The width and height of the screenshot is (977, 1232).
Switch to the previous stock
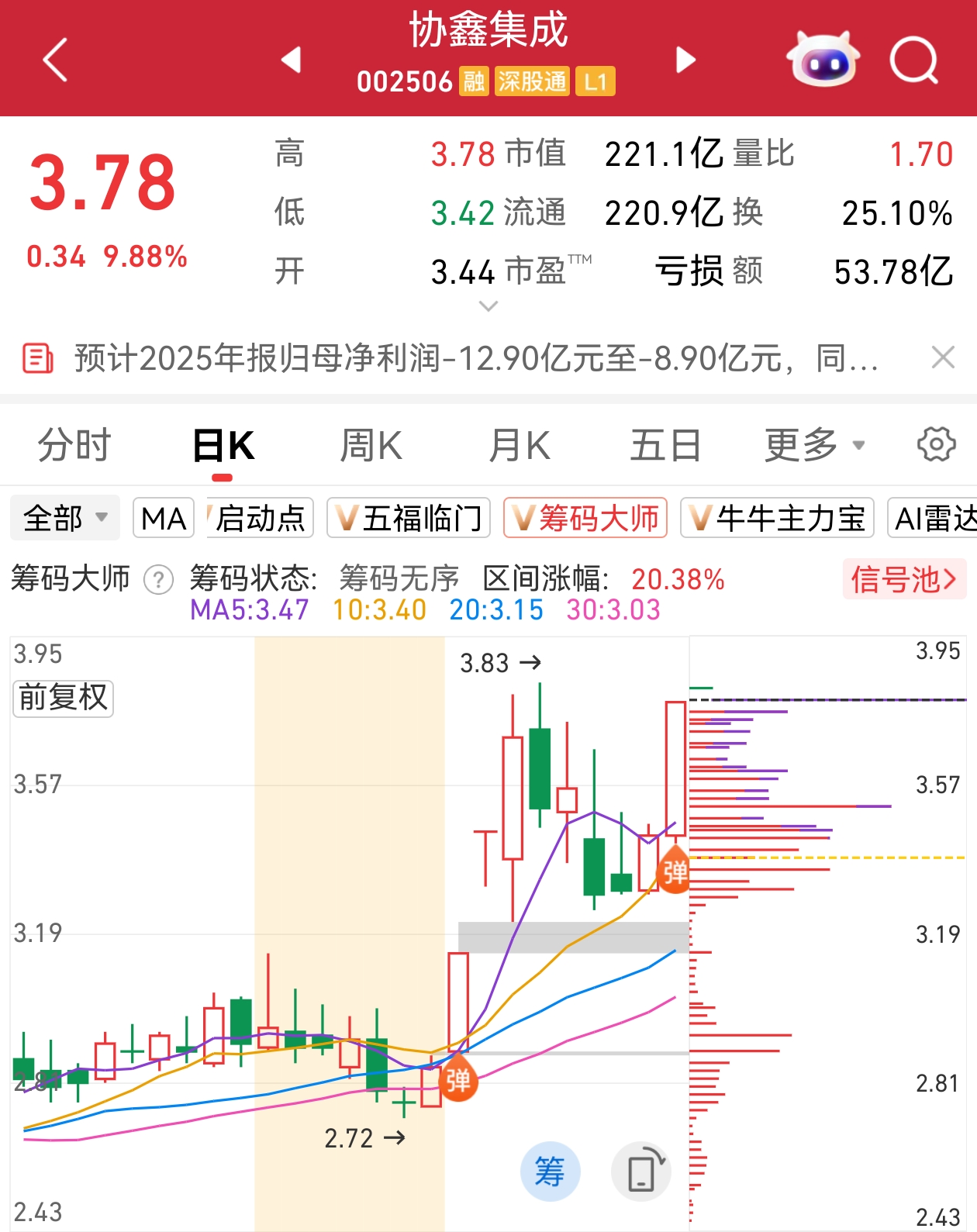tap(291, 60)
